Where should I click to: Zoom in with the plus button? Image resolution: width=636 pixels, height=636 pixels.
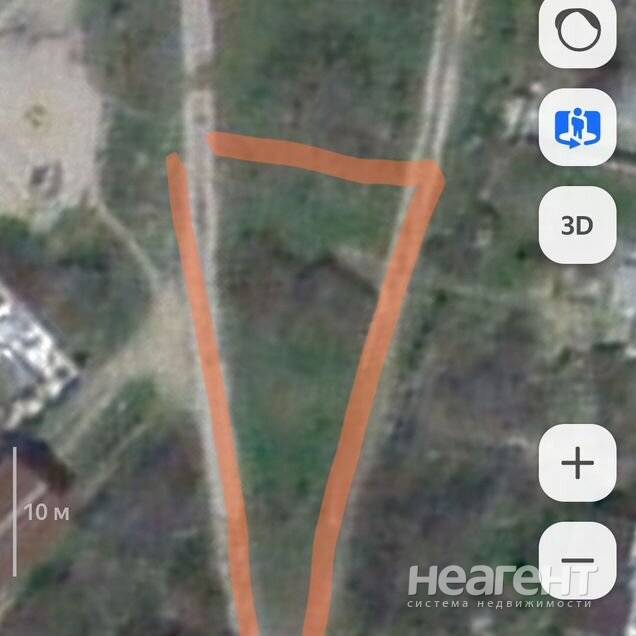577,463
